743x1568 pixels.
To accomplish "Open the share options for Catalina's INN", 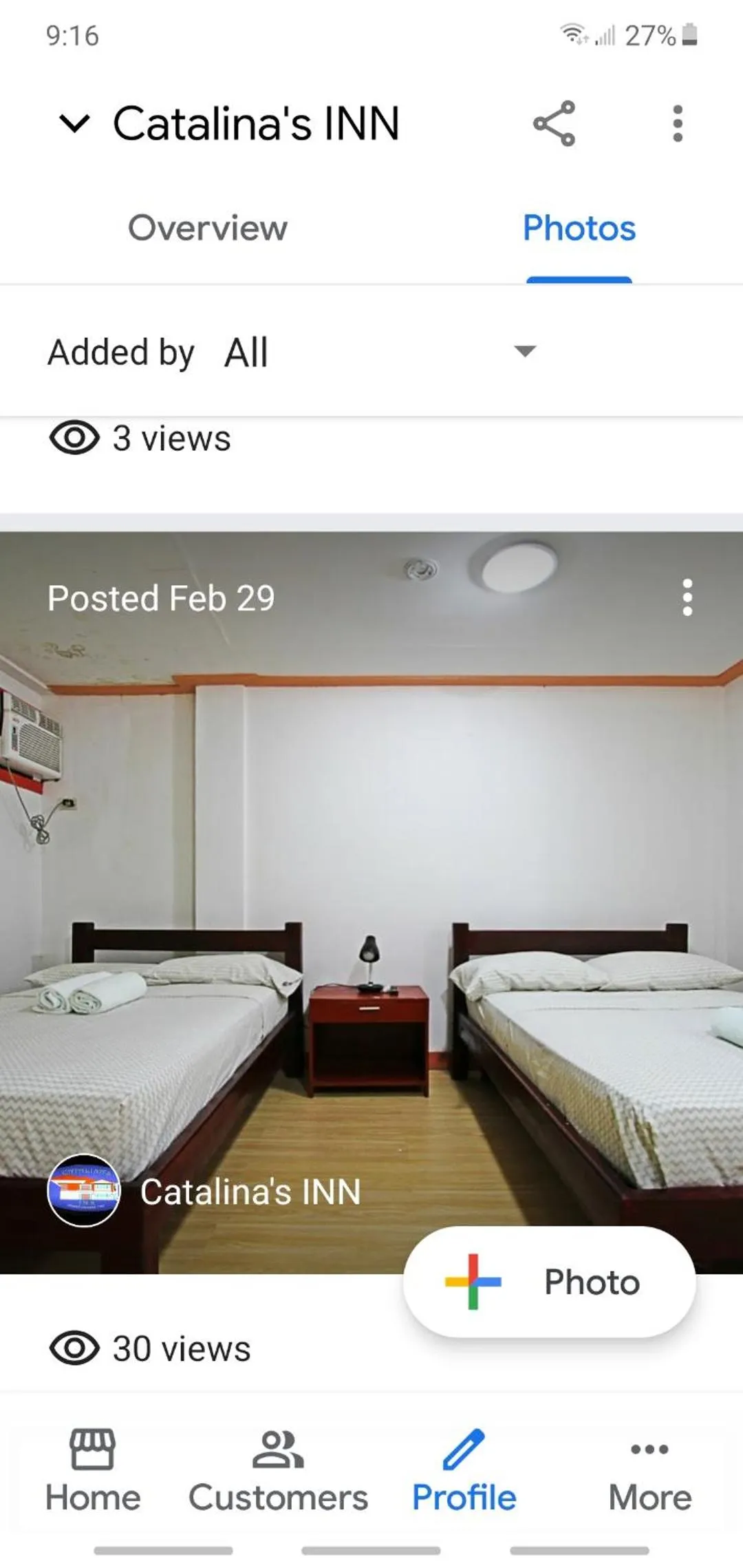I will pyautogui.click(x=554, y=124).
